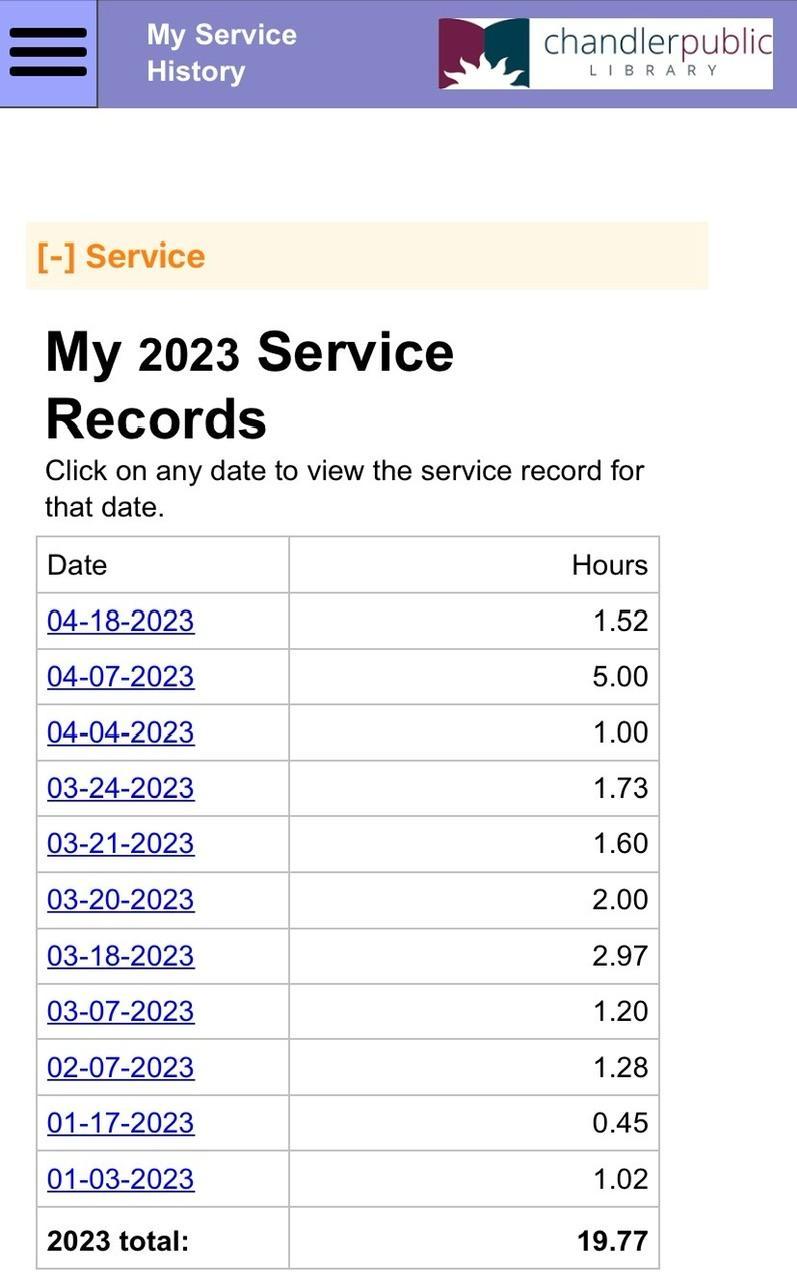
Task: Open the hamburger navigation menu
Action: pyautogui.click(x=48, y=53)
